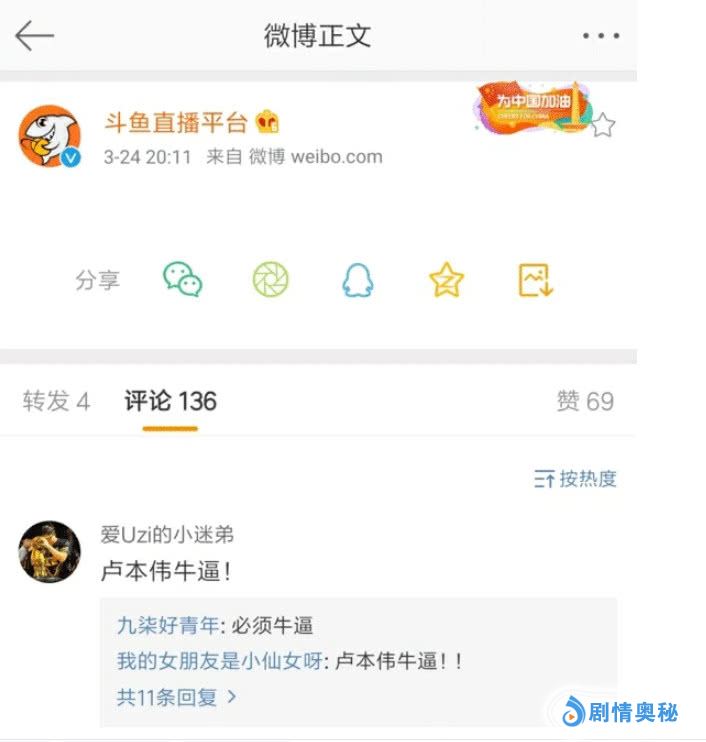Select the 评论 136 tab
This screenshot has height=742, width=706.
tap(170, 402)
